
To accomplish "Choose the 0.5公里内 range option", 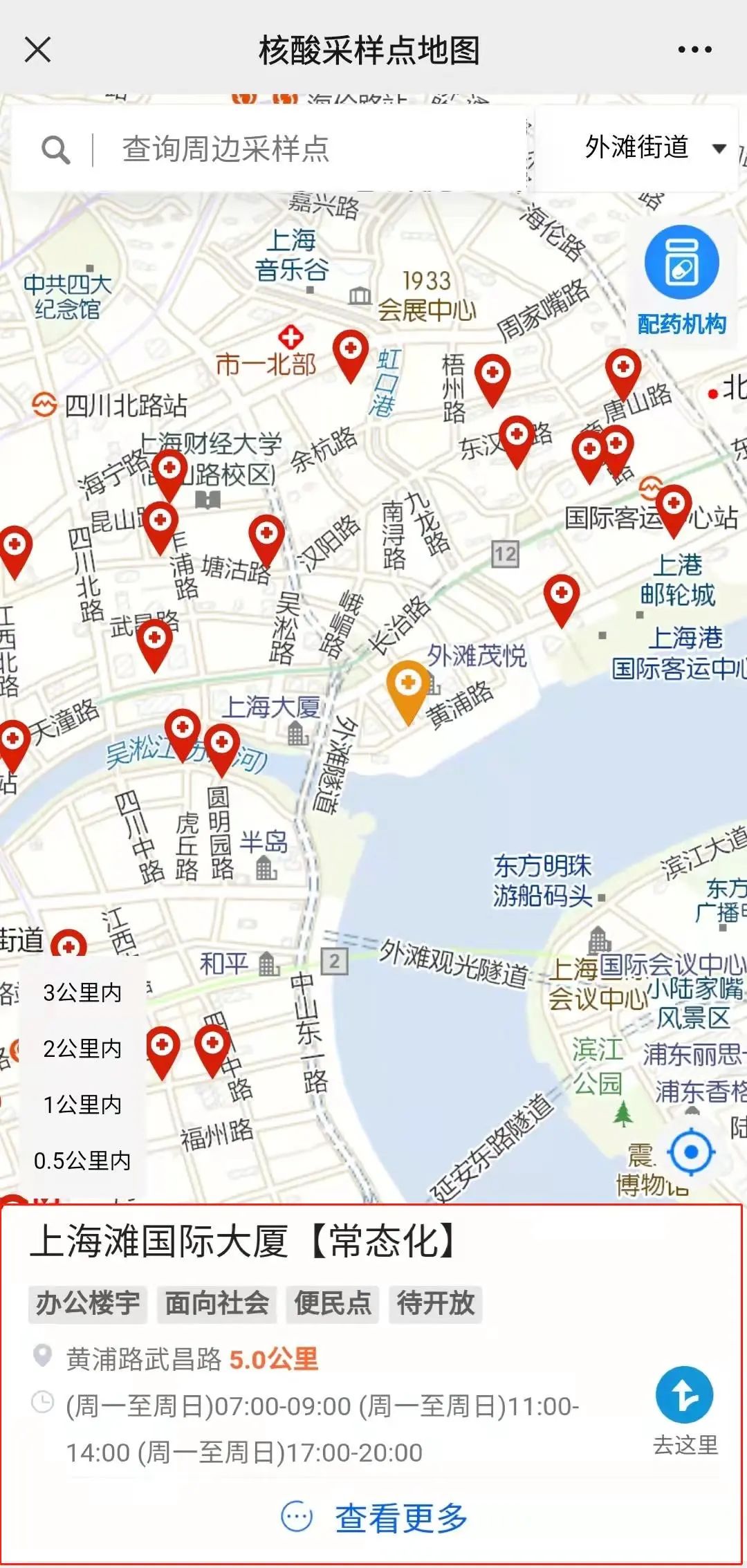I will (82, 1160).
